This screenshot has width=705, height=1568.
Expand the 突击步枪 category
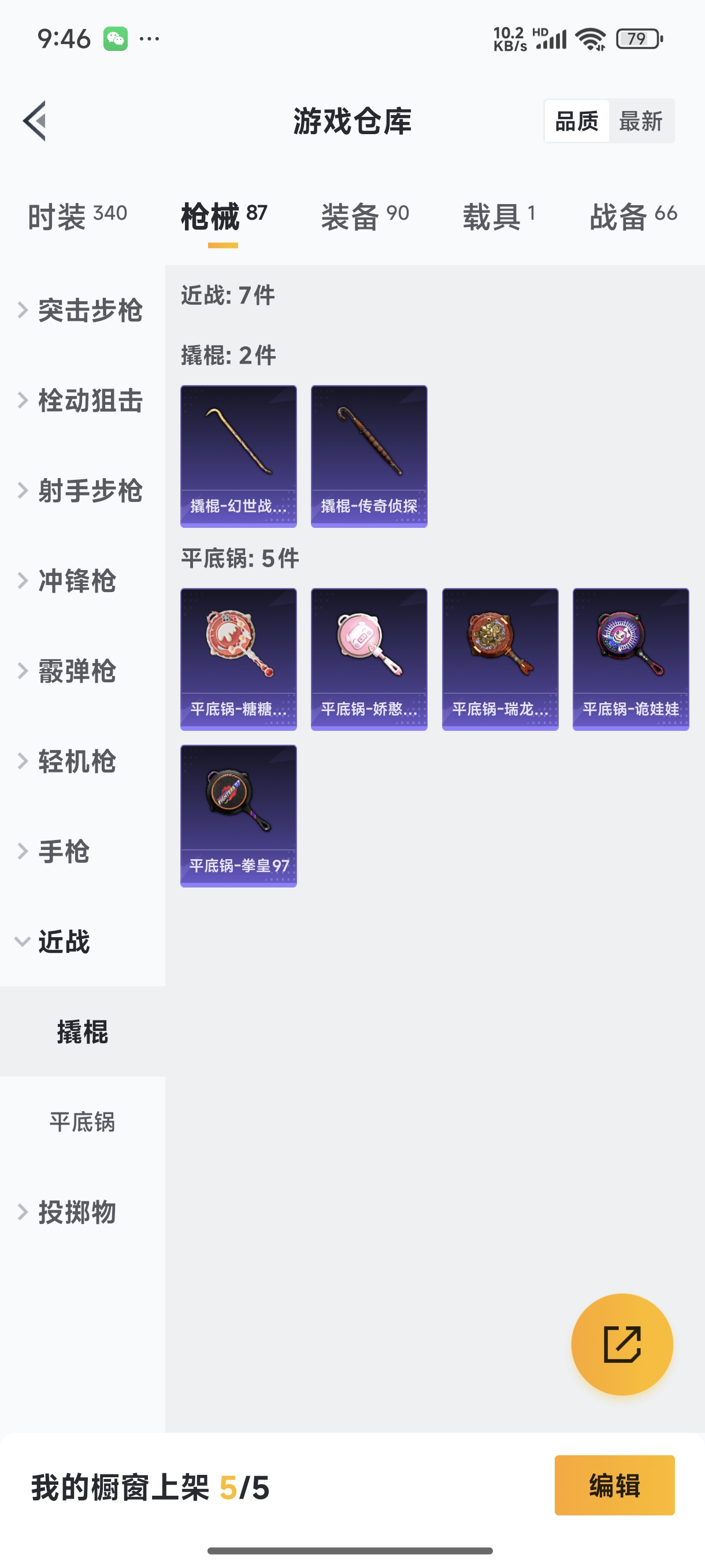(x=90, y=310)
